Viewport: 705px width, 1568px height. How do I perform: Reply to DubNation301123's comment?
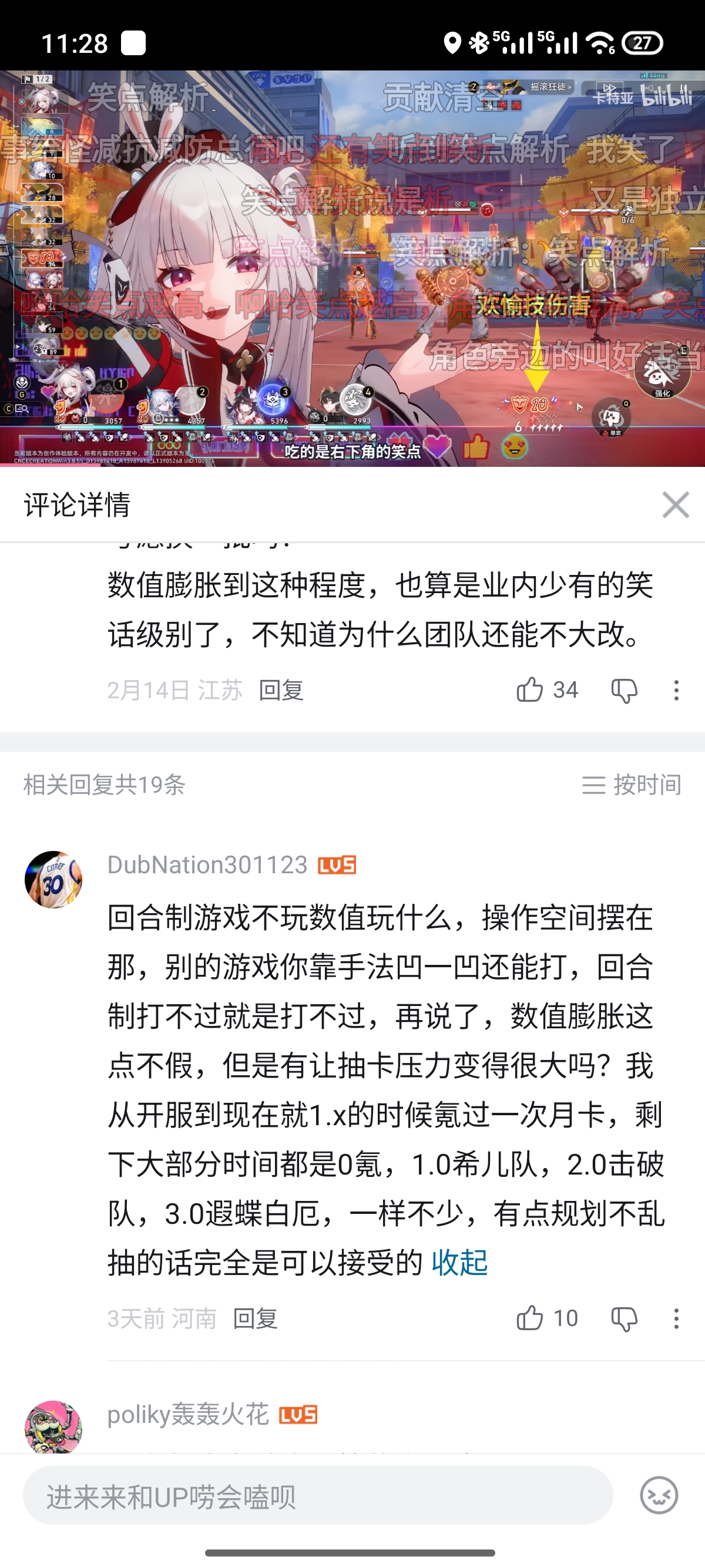(255, 1318)
